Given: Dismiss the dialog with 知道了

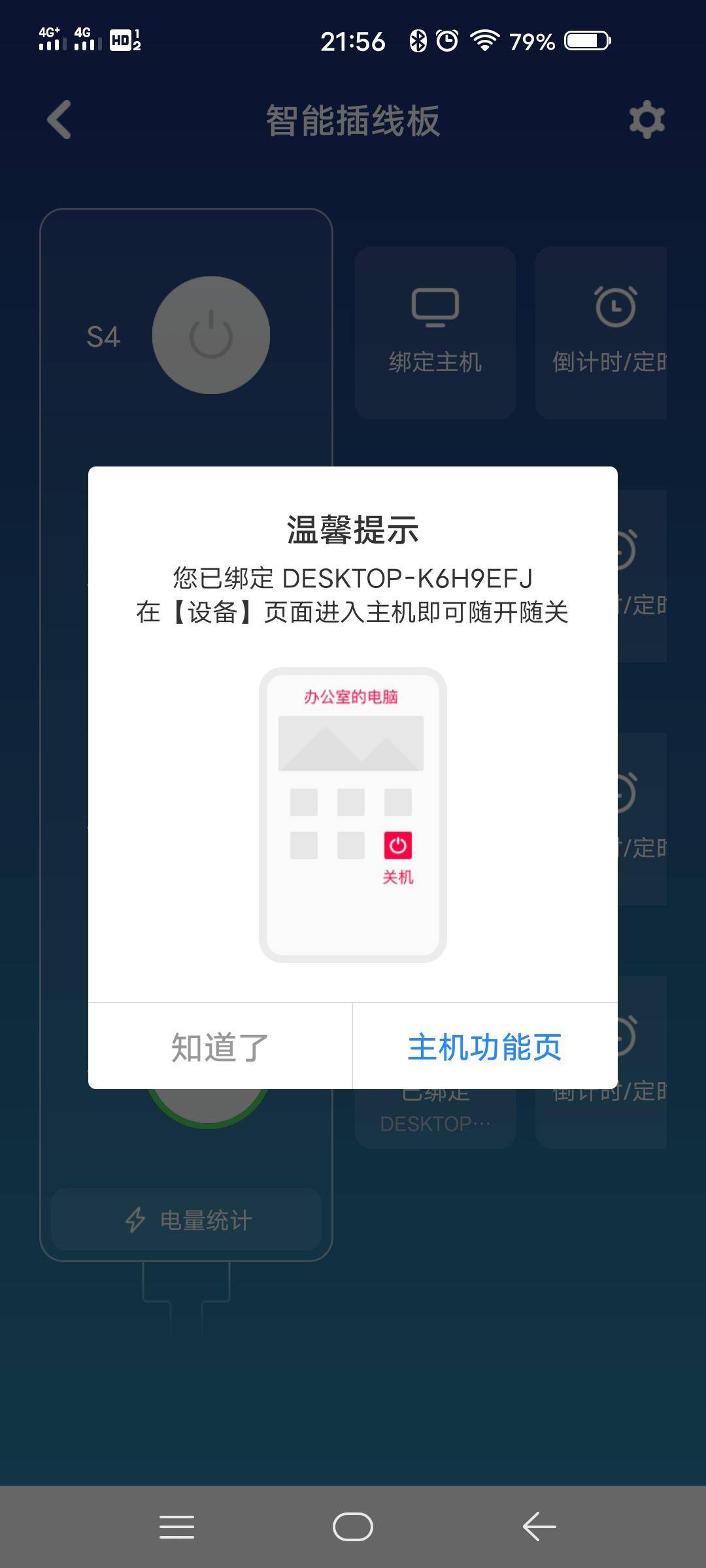Looking at the screenshot, I should point(220,1047).
